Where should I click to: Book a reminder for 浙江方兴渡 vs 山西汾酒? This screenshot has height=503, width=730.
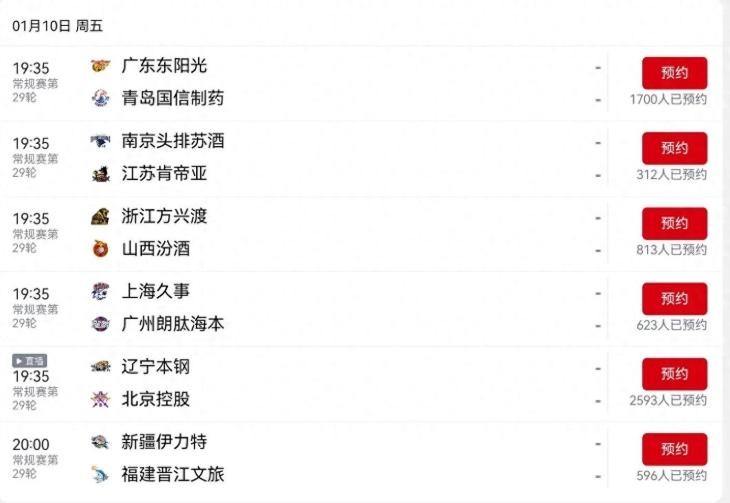tap(674, 223)
